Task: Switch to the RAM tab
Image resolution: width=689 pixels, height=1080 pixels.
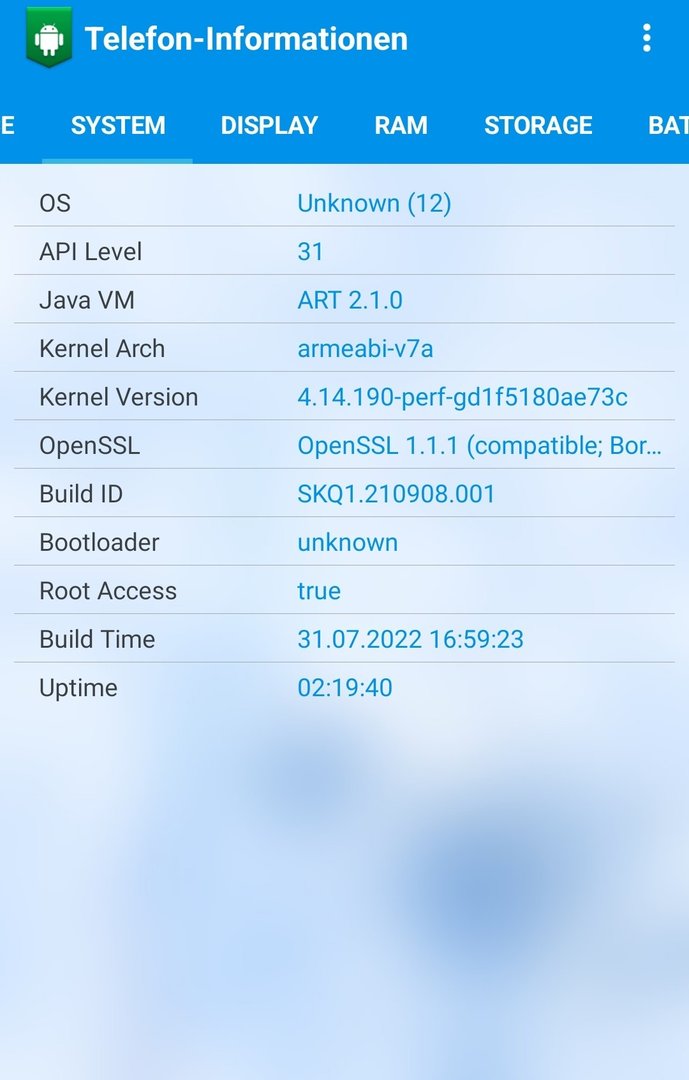Action: pos(401,126)
